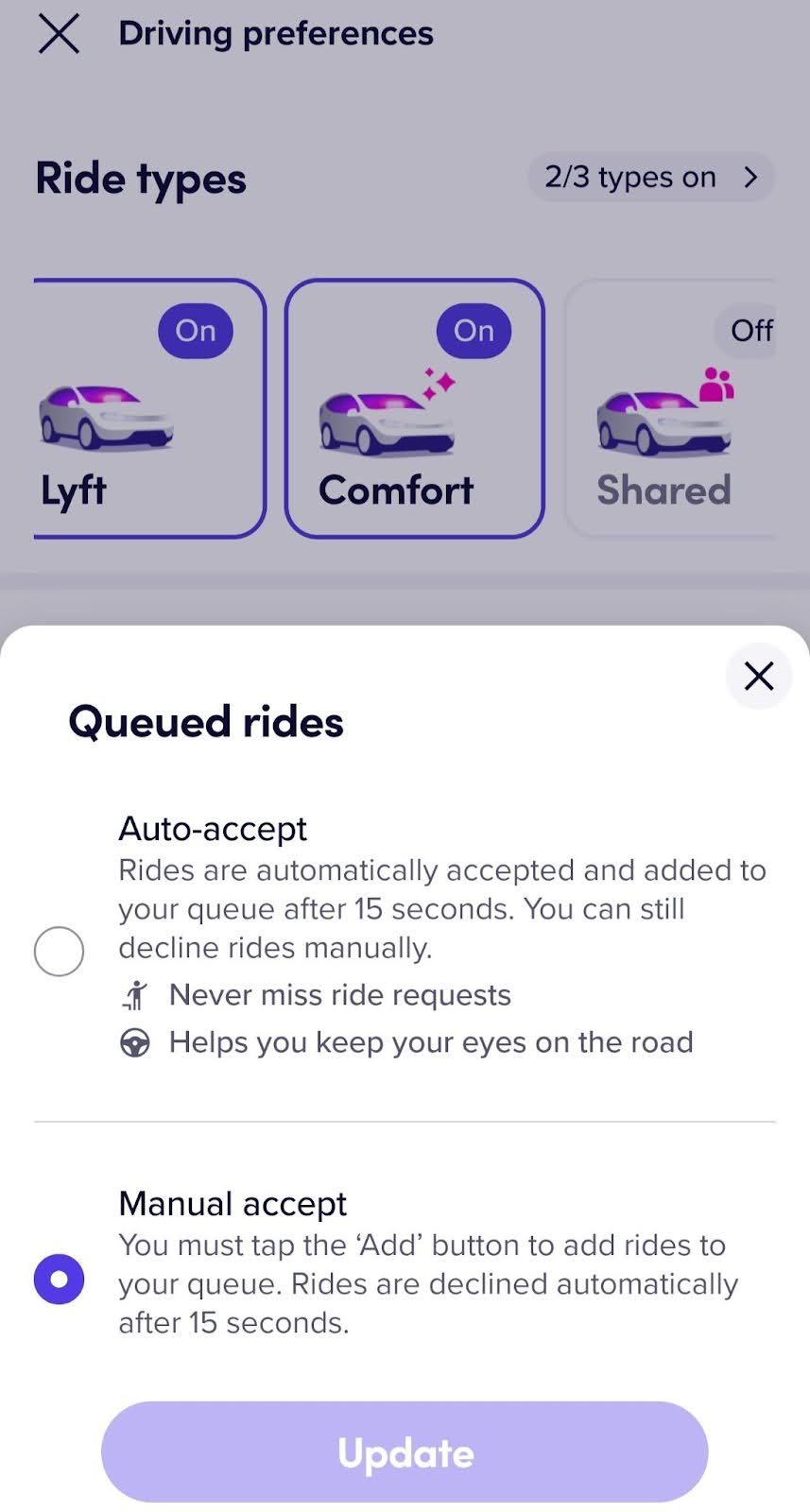This screenshot has height=1512, width=810.
Task: Dismiss the Queued rides sheet
Action: (758, 676)
